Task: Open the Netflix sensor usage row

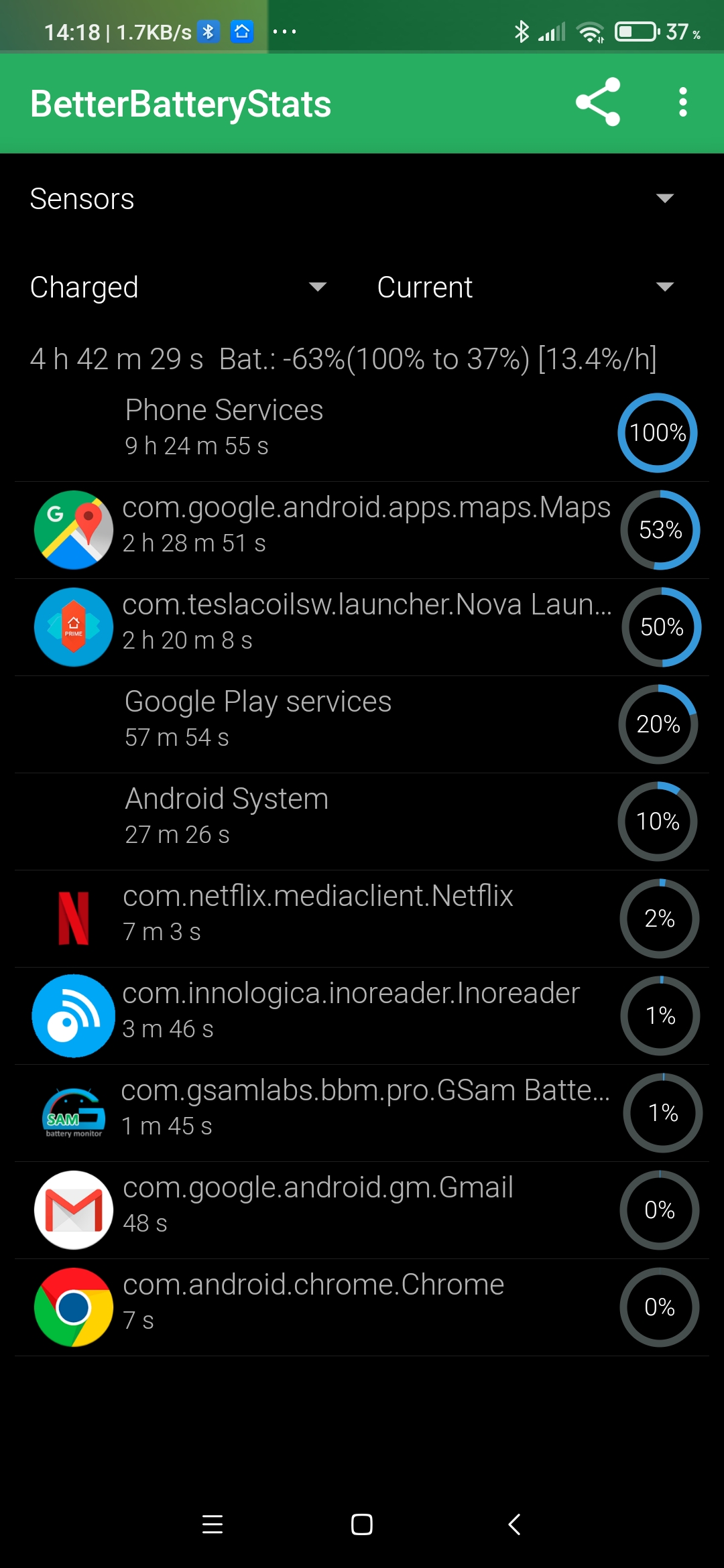Action: [362, 918]
